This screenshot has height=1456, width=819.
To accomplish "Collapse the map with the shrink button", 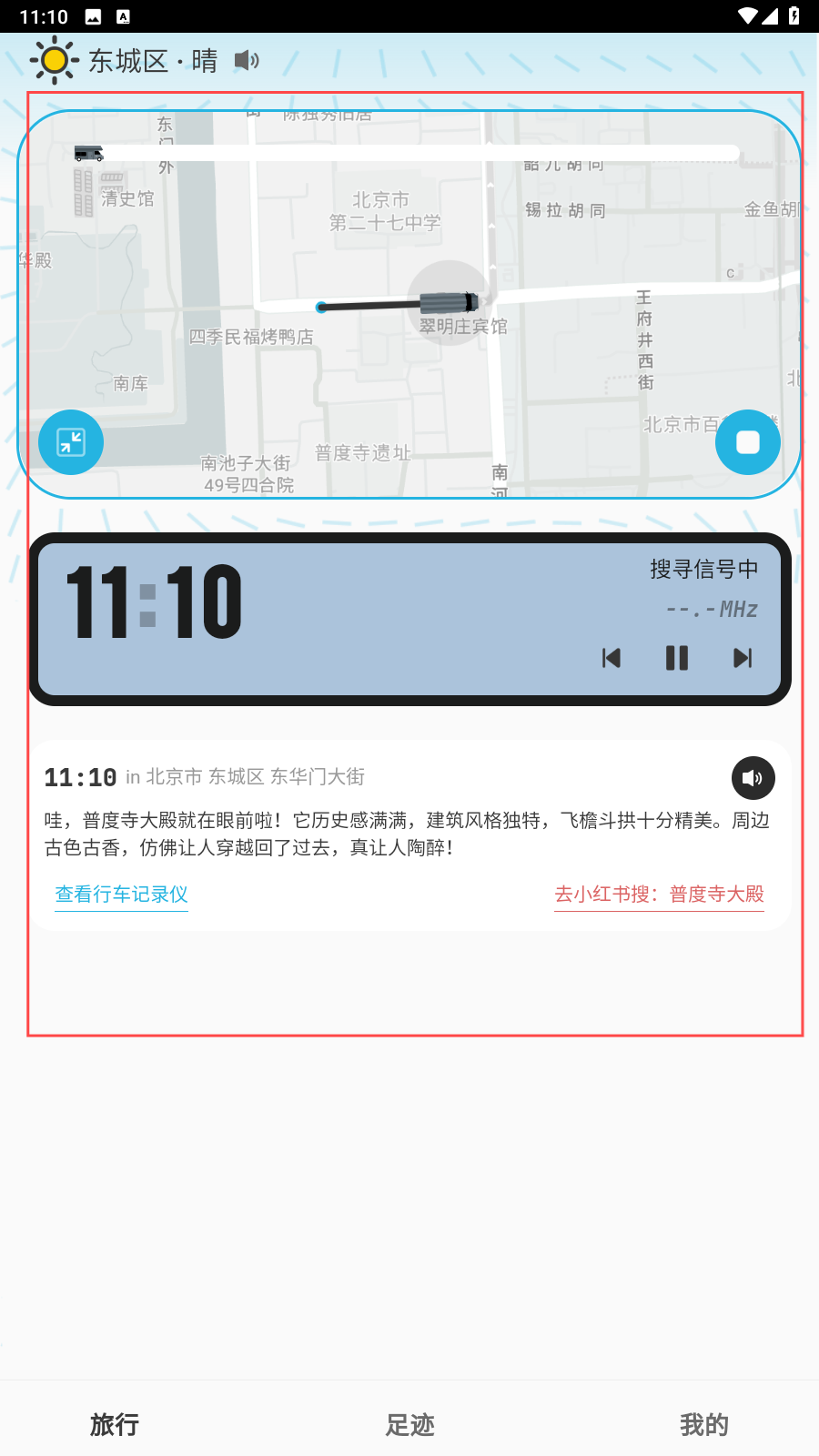I will pyautogui.click(x=71, y=442).
